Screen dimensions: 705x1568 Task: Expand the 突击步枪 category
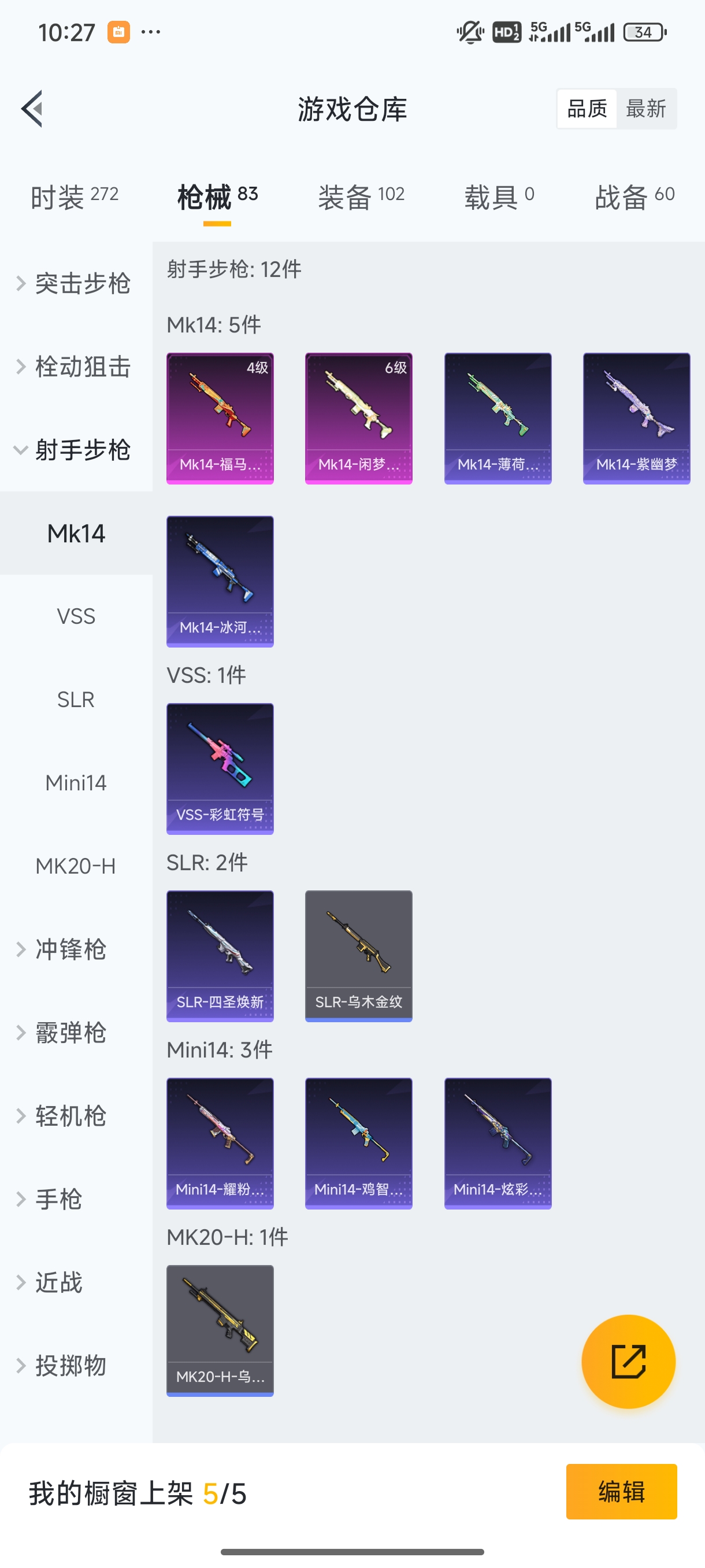pos(74,284)
